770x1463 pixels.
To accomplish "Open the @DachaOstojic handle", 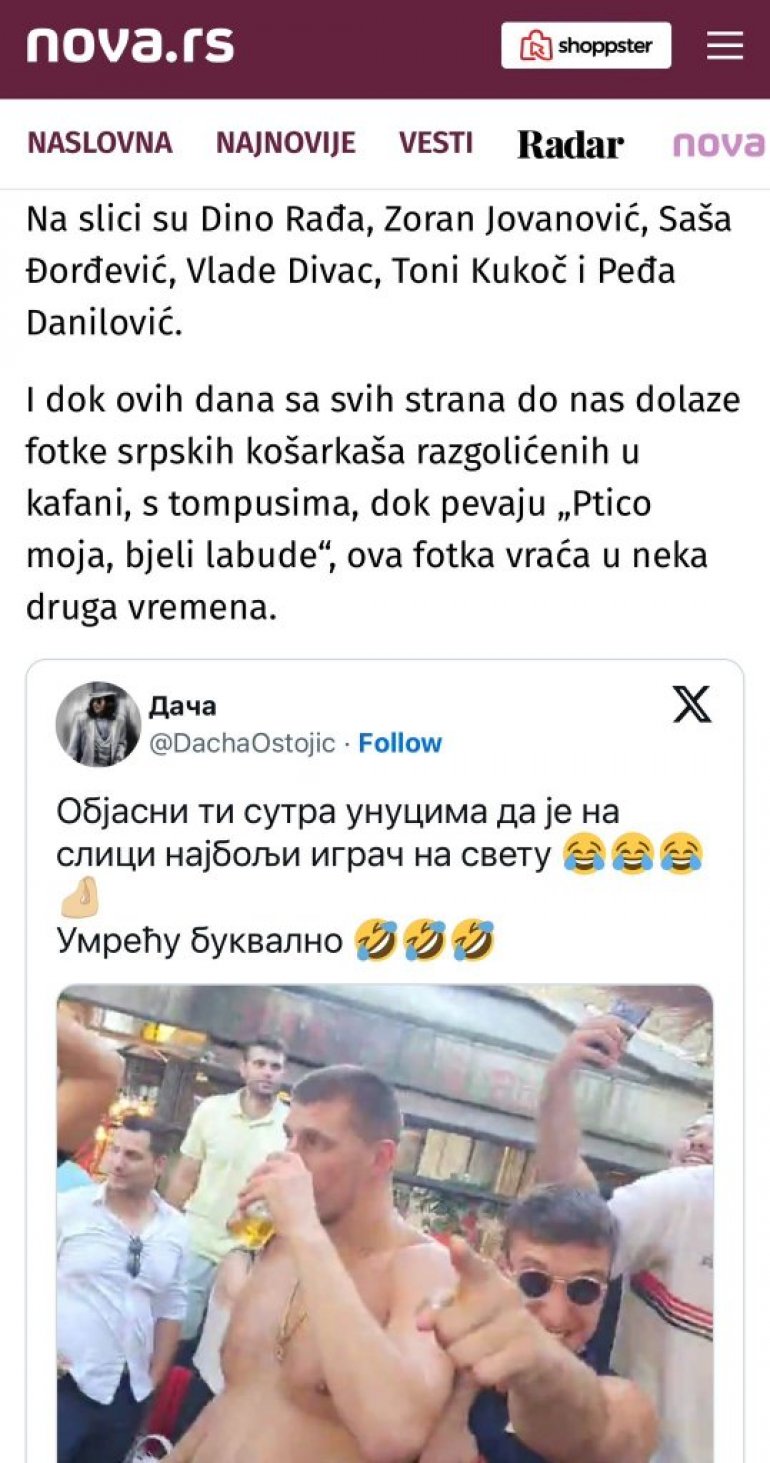I will (242, 743).
